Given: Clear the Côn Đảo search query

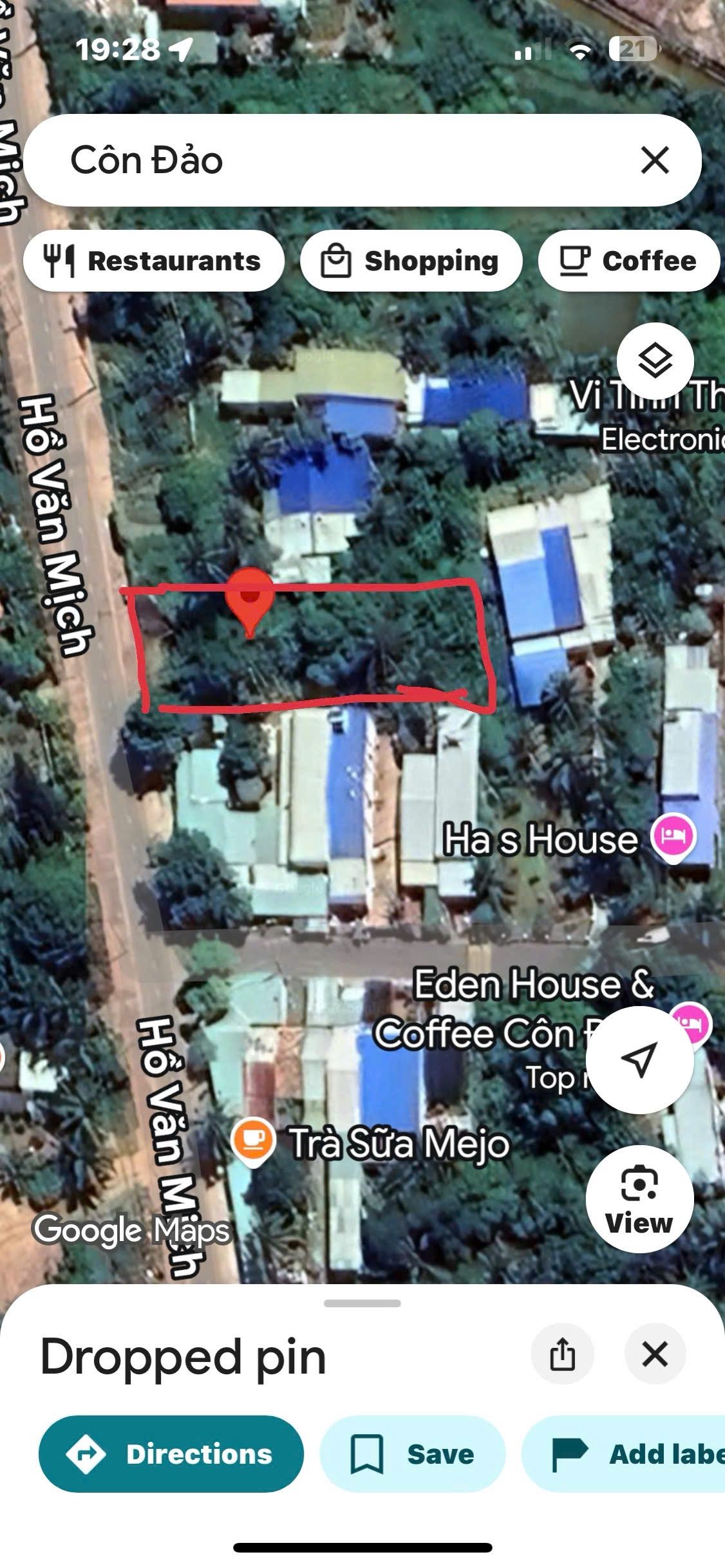Looking at the screenshot, I should [x=655, y=160].
